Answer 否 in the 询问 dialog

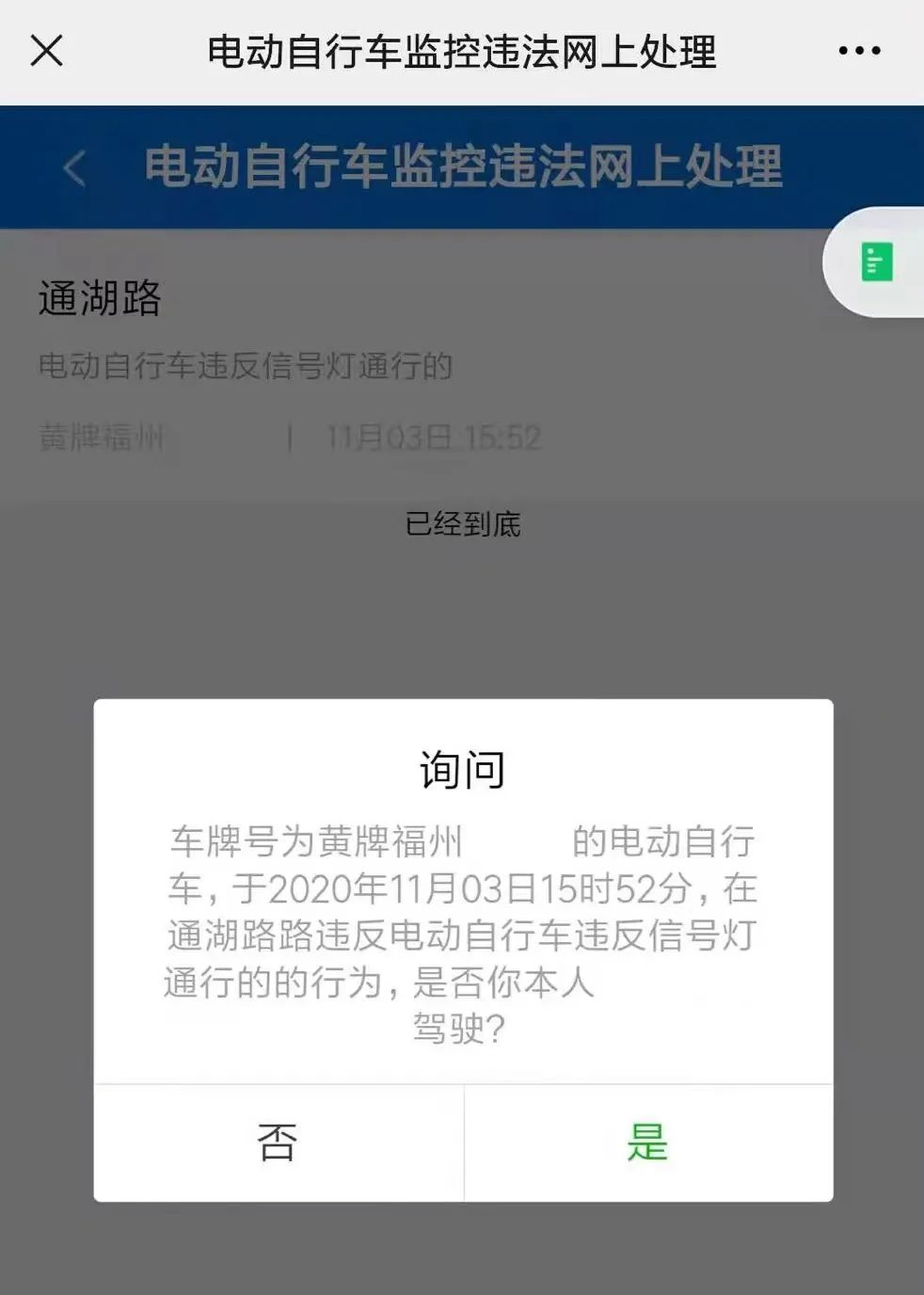278,1143
